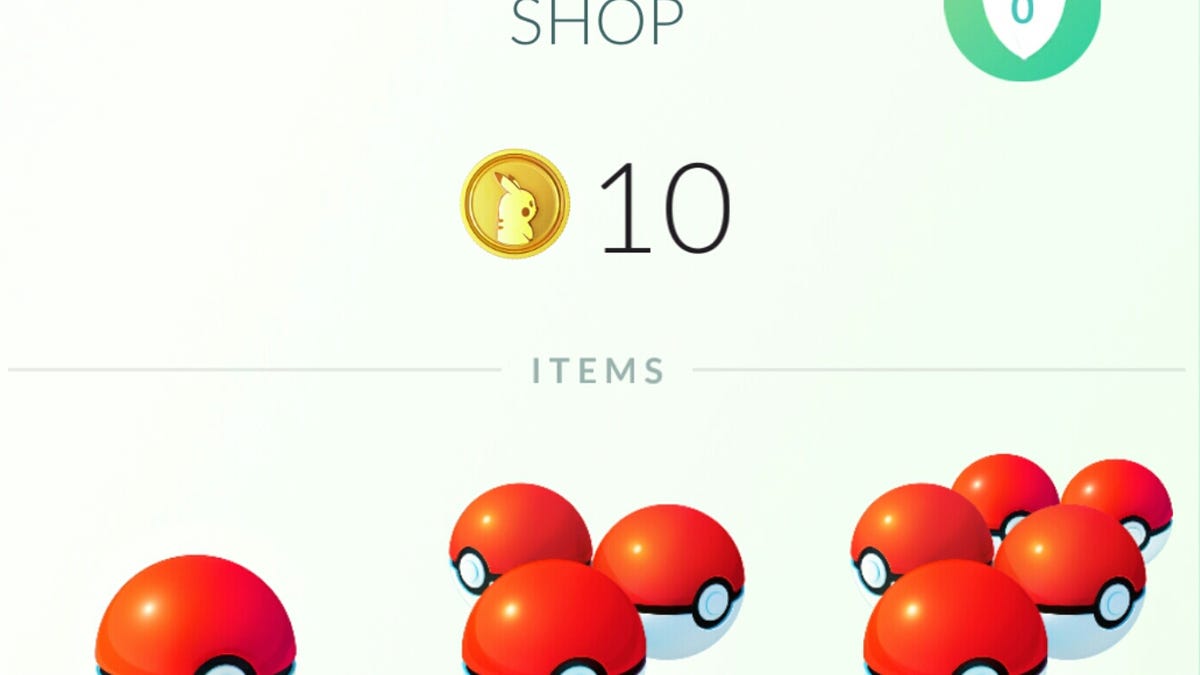This screenshot has height=675, width=1200.
Task: Tap the green shield defender bonus icon
Action: (x=1021, y=25)
